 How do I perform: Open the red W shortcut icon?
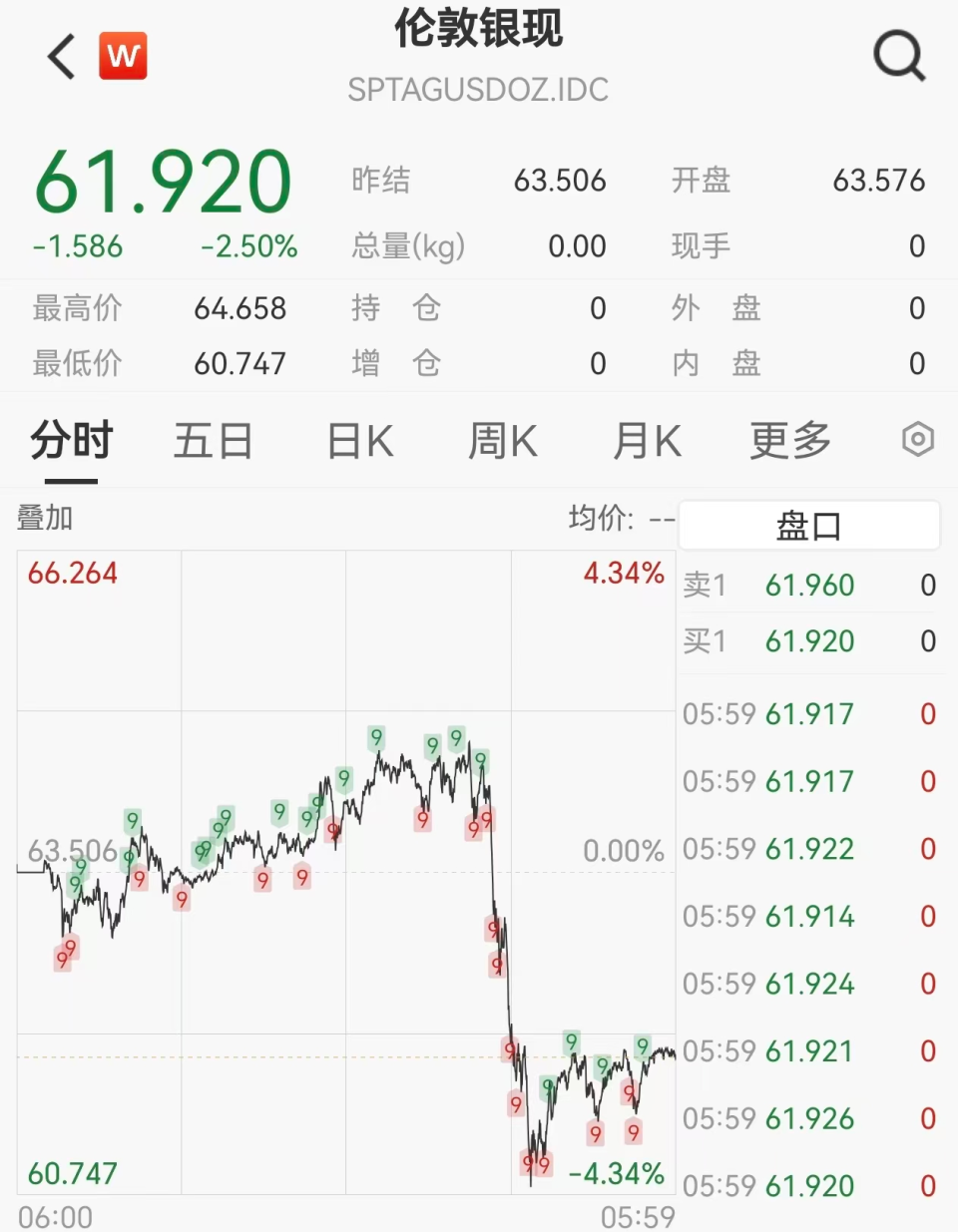pos(123,56)
